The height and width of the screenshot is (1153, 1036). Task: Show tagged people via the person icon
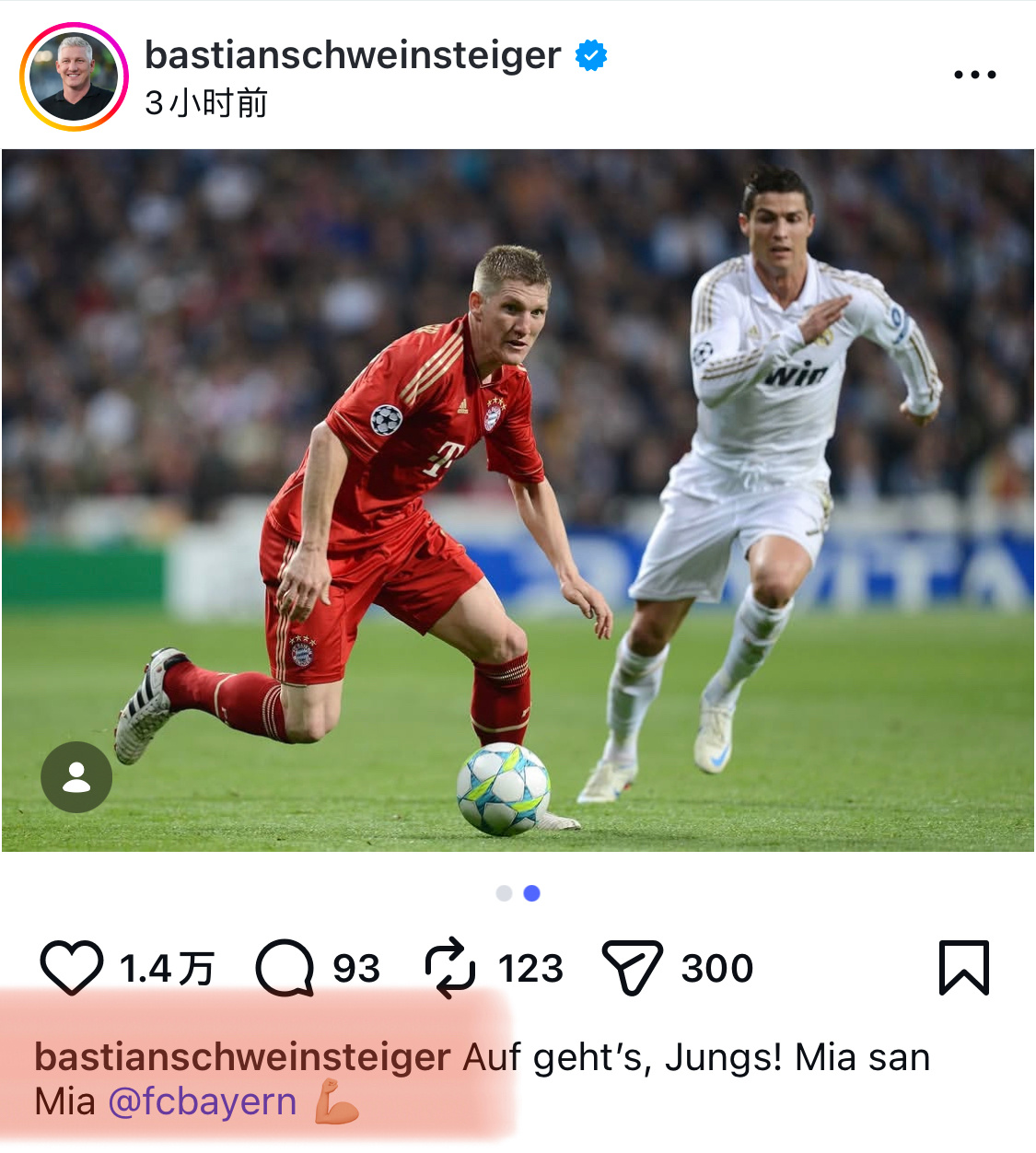point(76,776)
